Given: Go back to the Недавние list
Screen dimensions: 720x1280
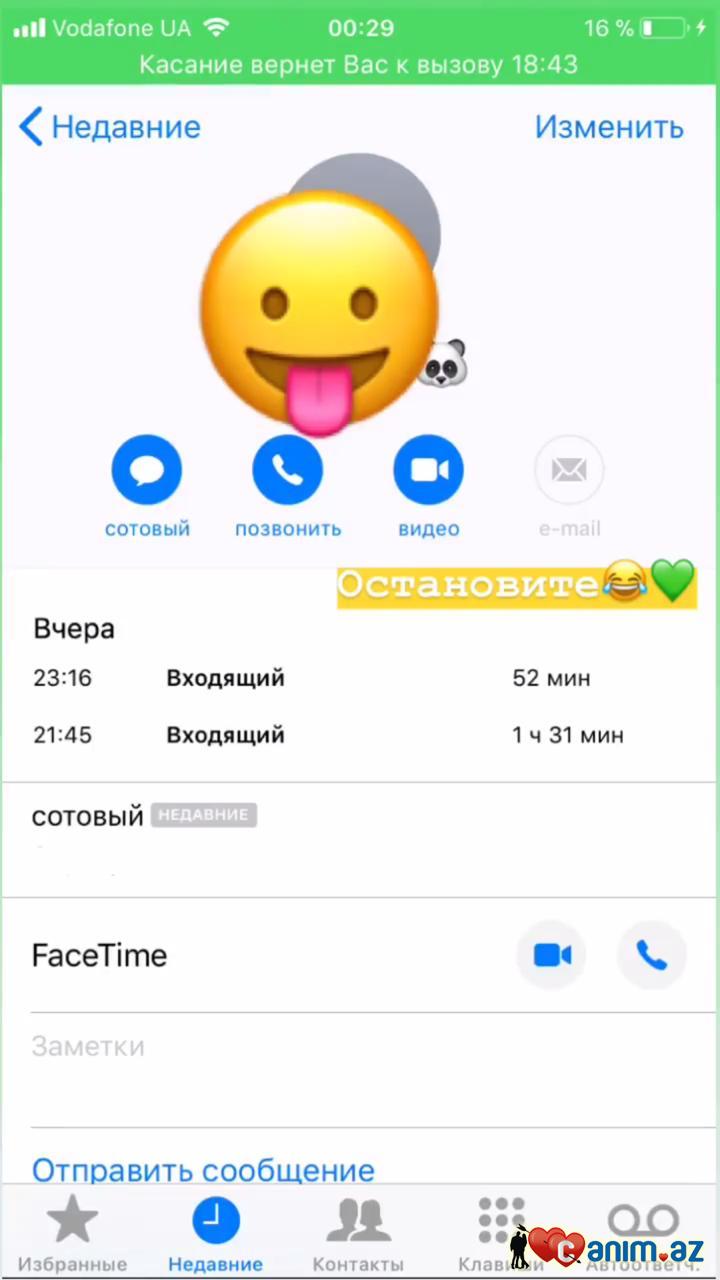Looking at the screenshot, I should (x=110, y=128).
